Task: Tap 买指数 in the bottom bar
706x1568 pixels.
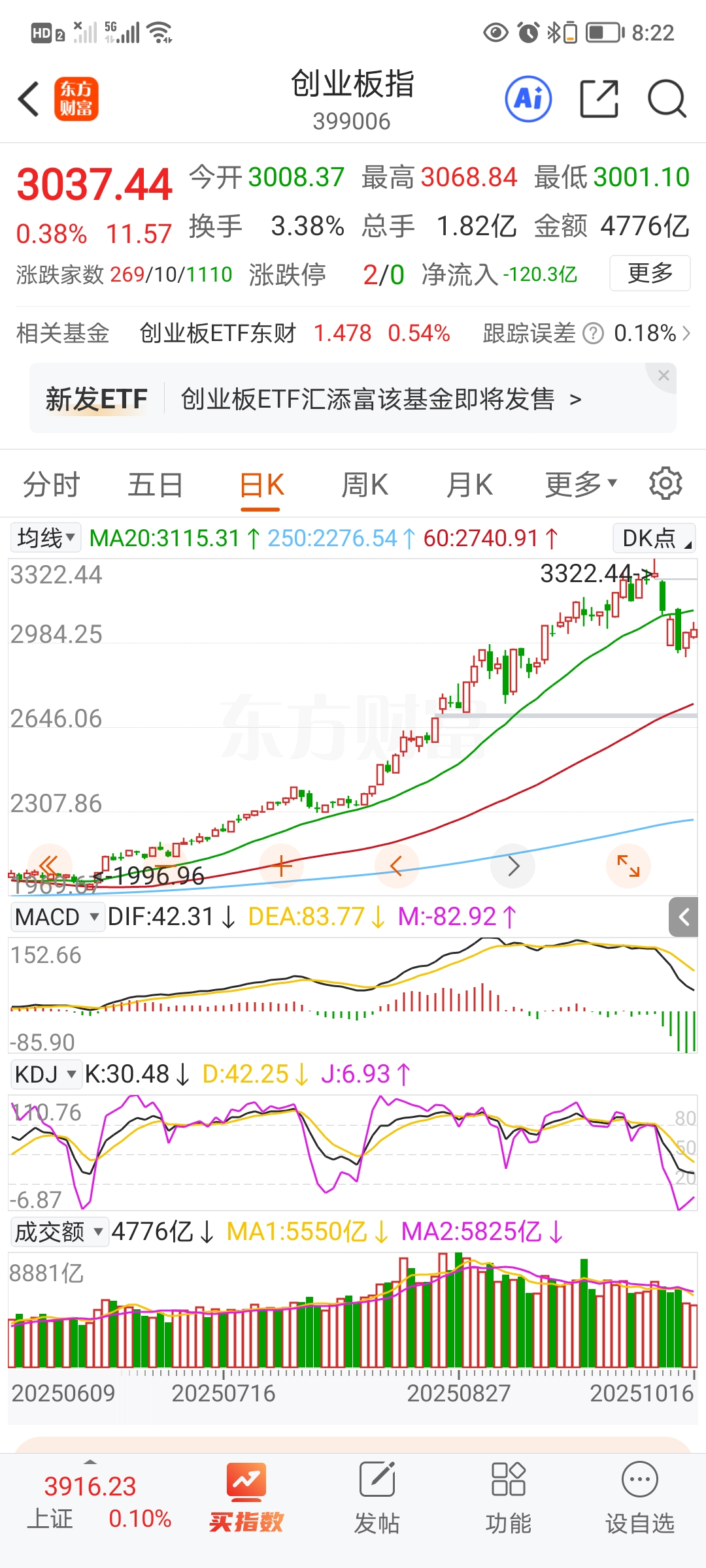Action: 246,1497
